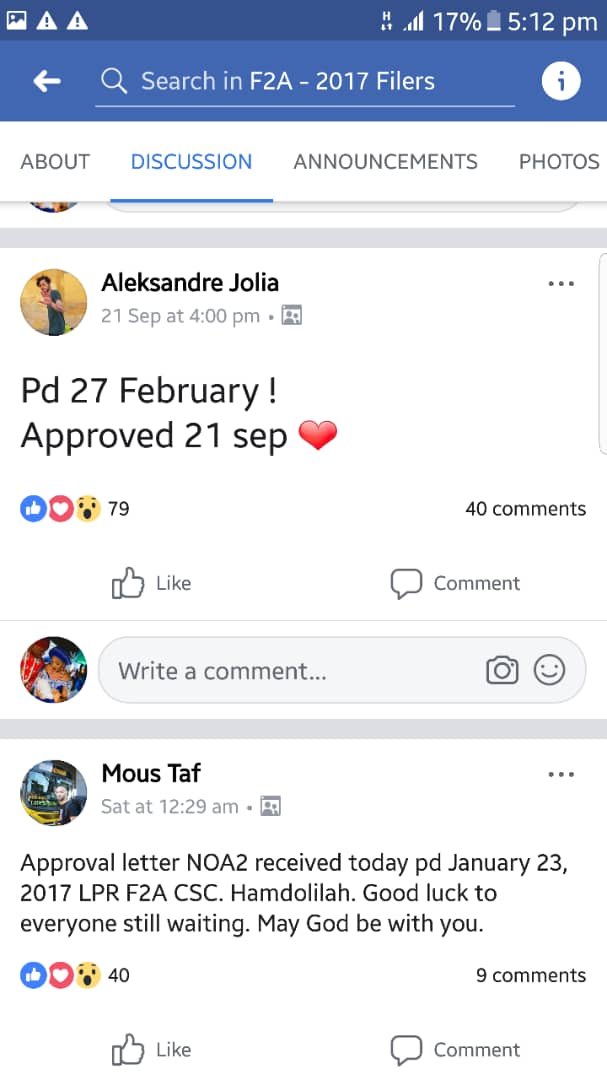The height and width of the screenshot is (1080, 607).
Task: Switch to the Photos tab
Action: pos(559,161)
